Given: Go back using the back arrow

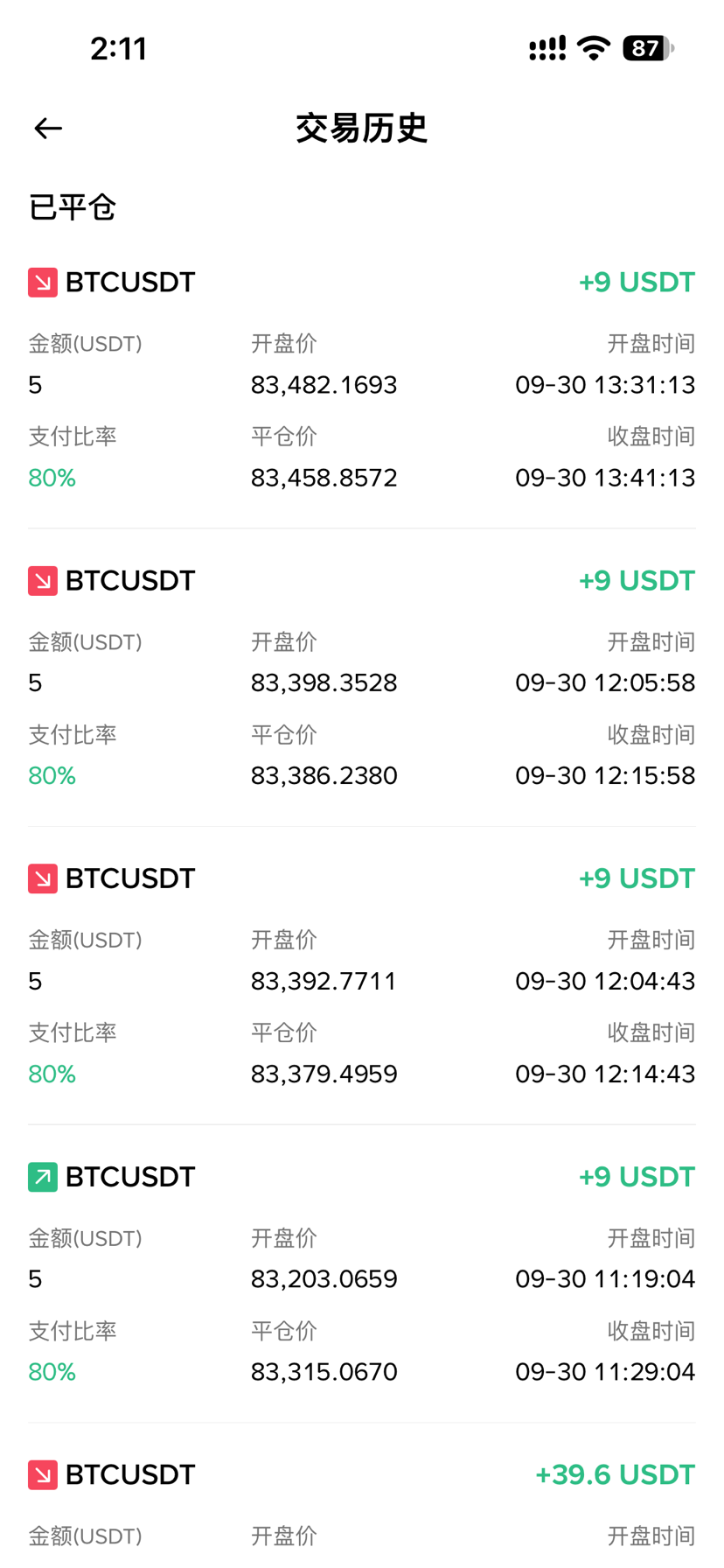Looking at the screenshot, I should pyautogui.click(x=48, y=129).
